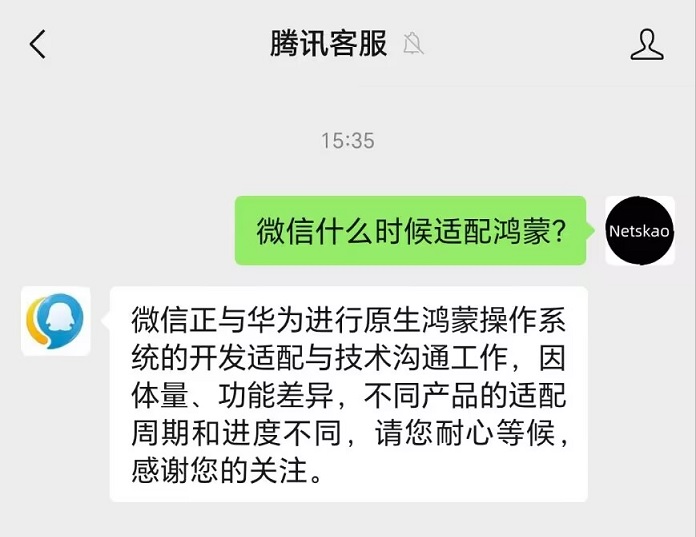Open the Netskao avatar profile

640,230
